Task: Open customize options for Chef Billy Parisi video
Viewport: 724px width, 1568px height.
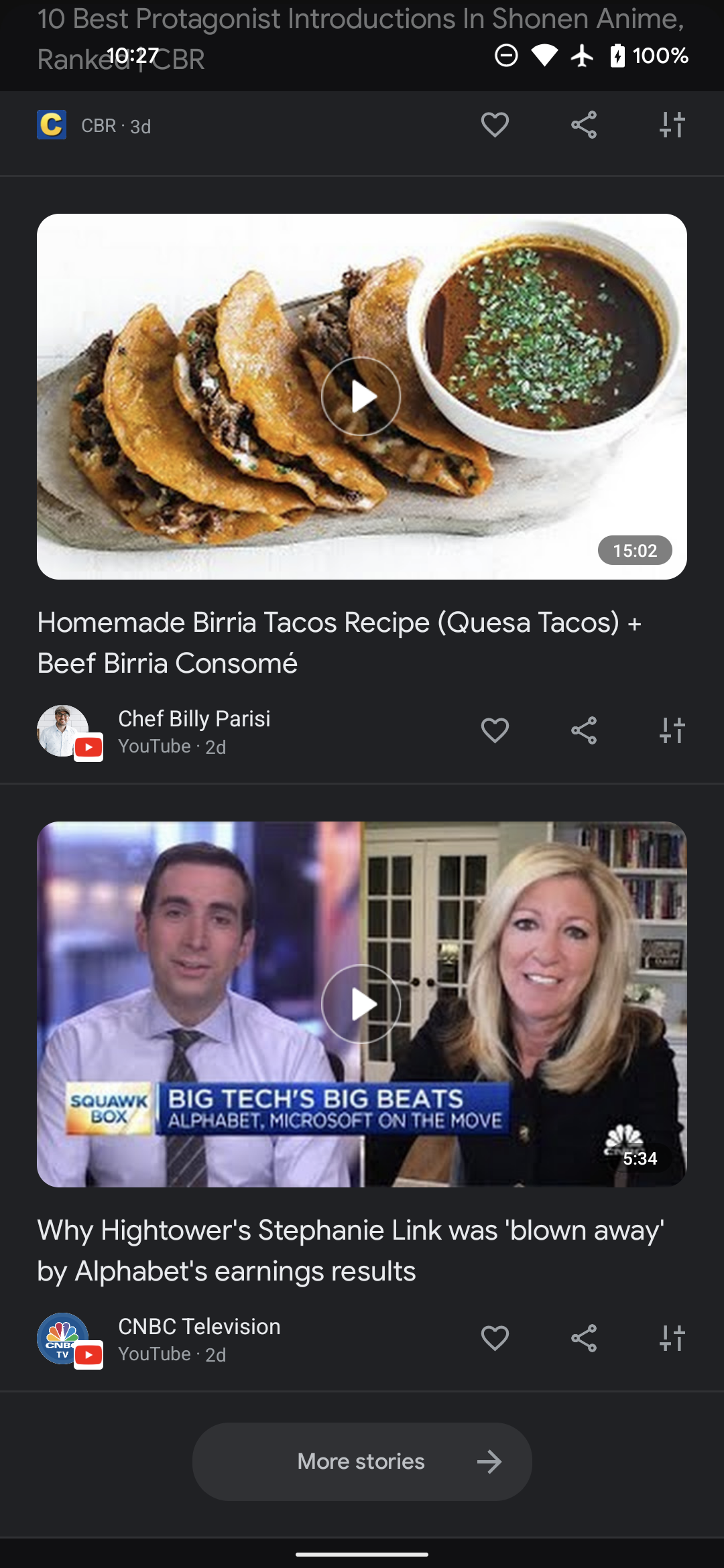Action: [672, 730]
